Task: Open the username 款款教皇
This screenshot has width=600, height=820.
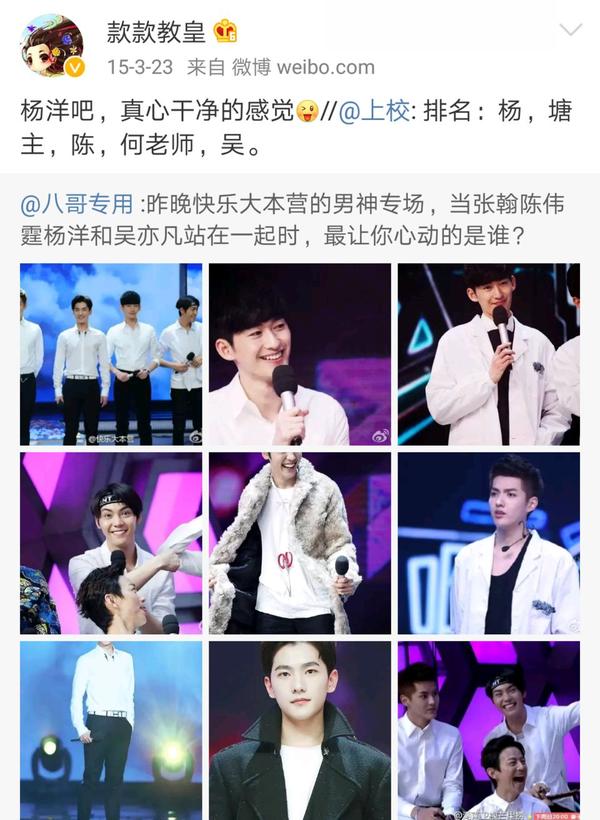Action: tap(157, 31)
